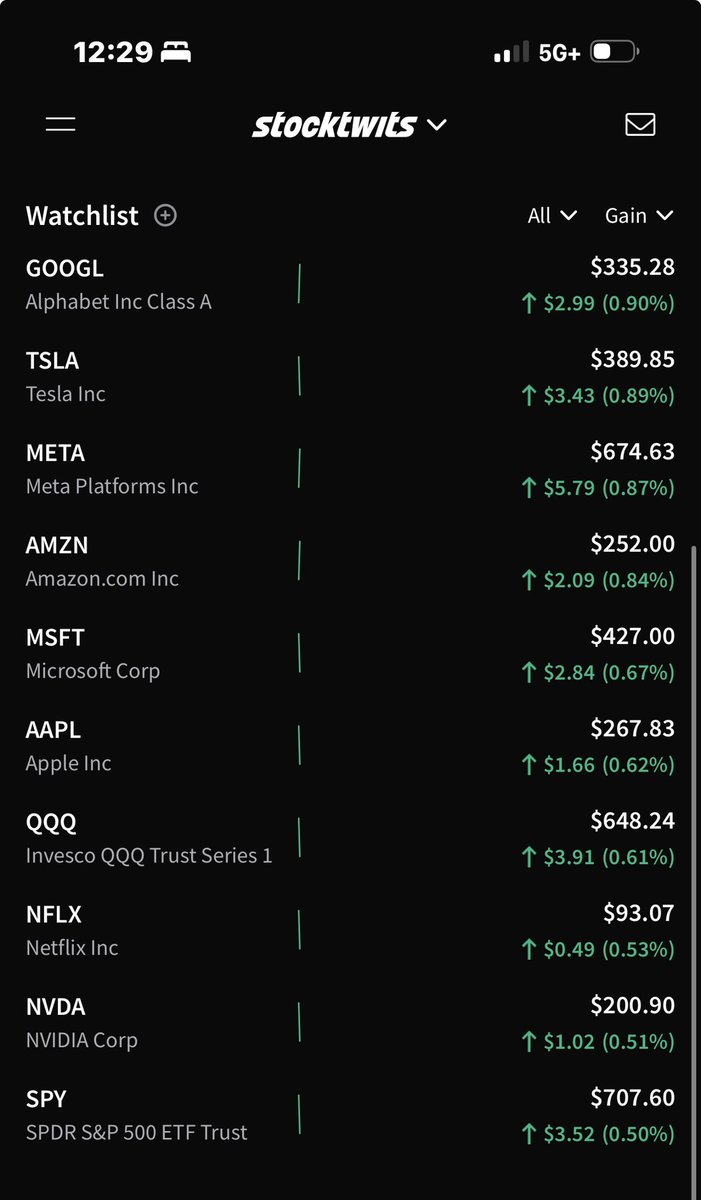The image size is (701, 1200).
Task: Go to the MSFT Microsoft row
Action: (93, 653)
